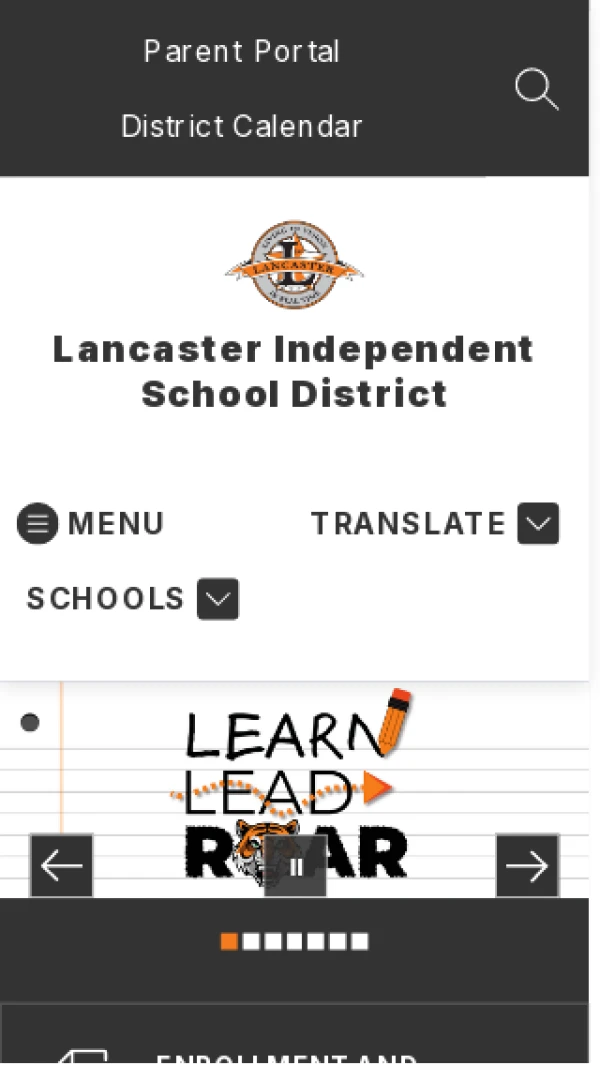600x1065 pixels.
Task: Advance to next slide with right arrow
Action: [x=527, y=866]
